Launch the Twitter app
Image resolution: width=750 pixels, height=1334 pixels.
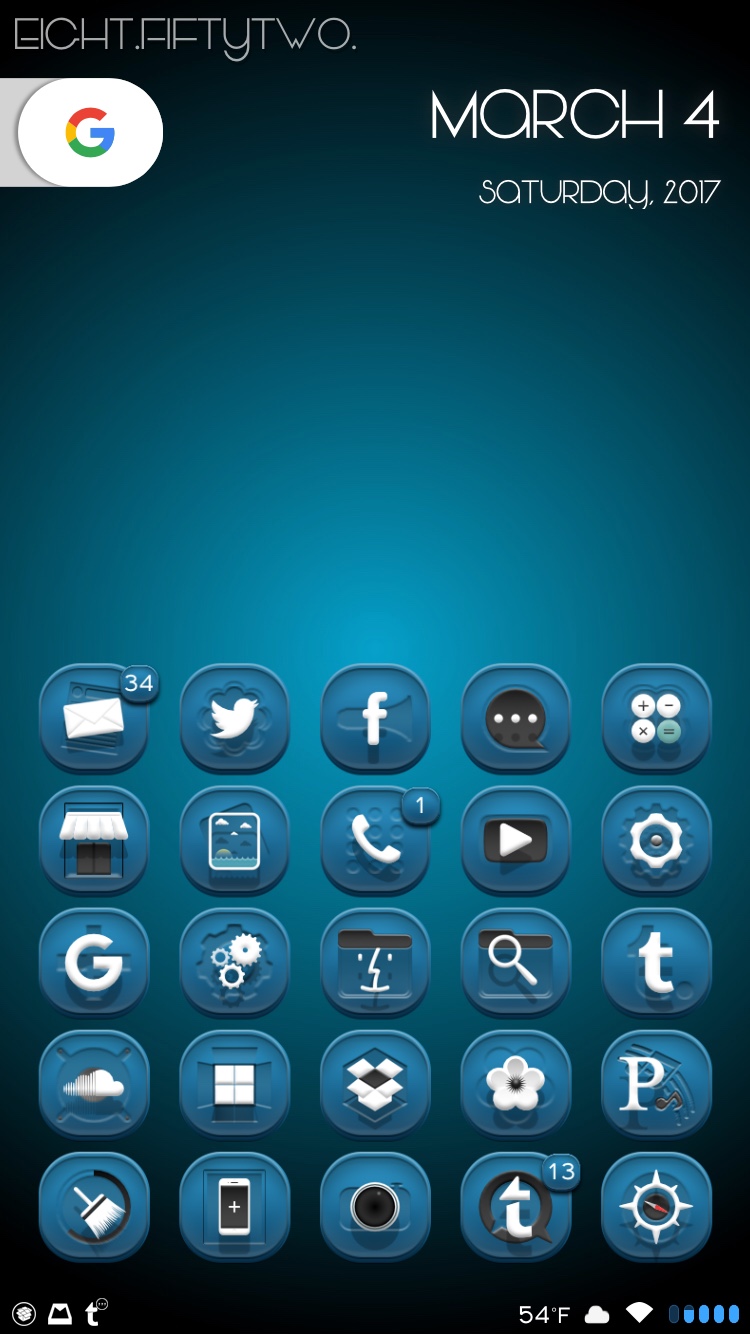point(234,718)
